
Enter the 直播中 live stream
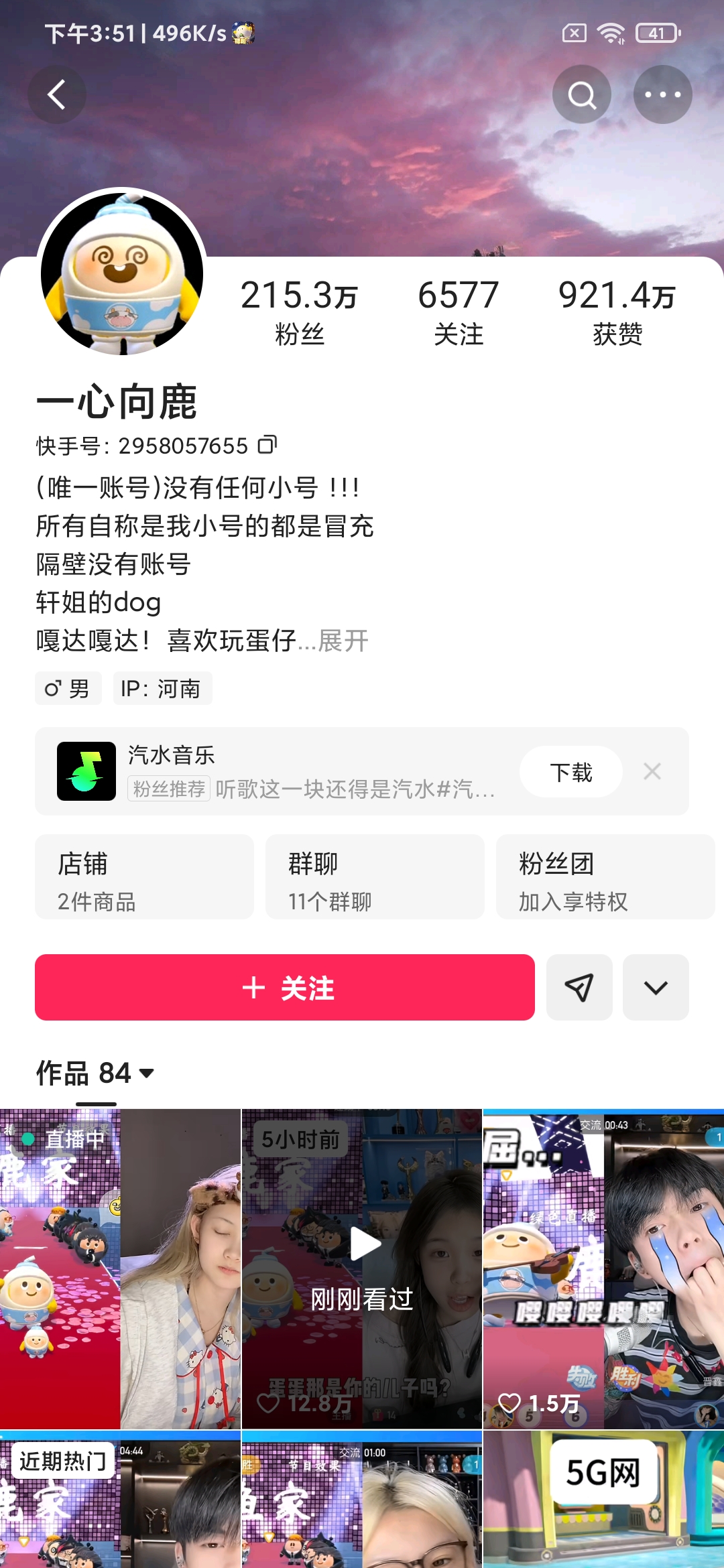point(120,1268)
